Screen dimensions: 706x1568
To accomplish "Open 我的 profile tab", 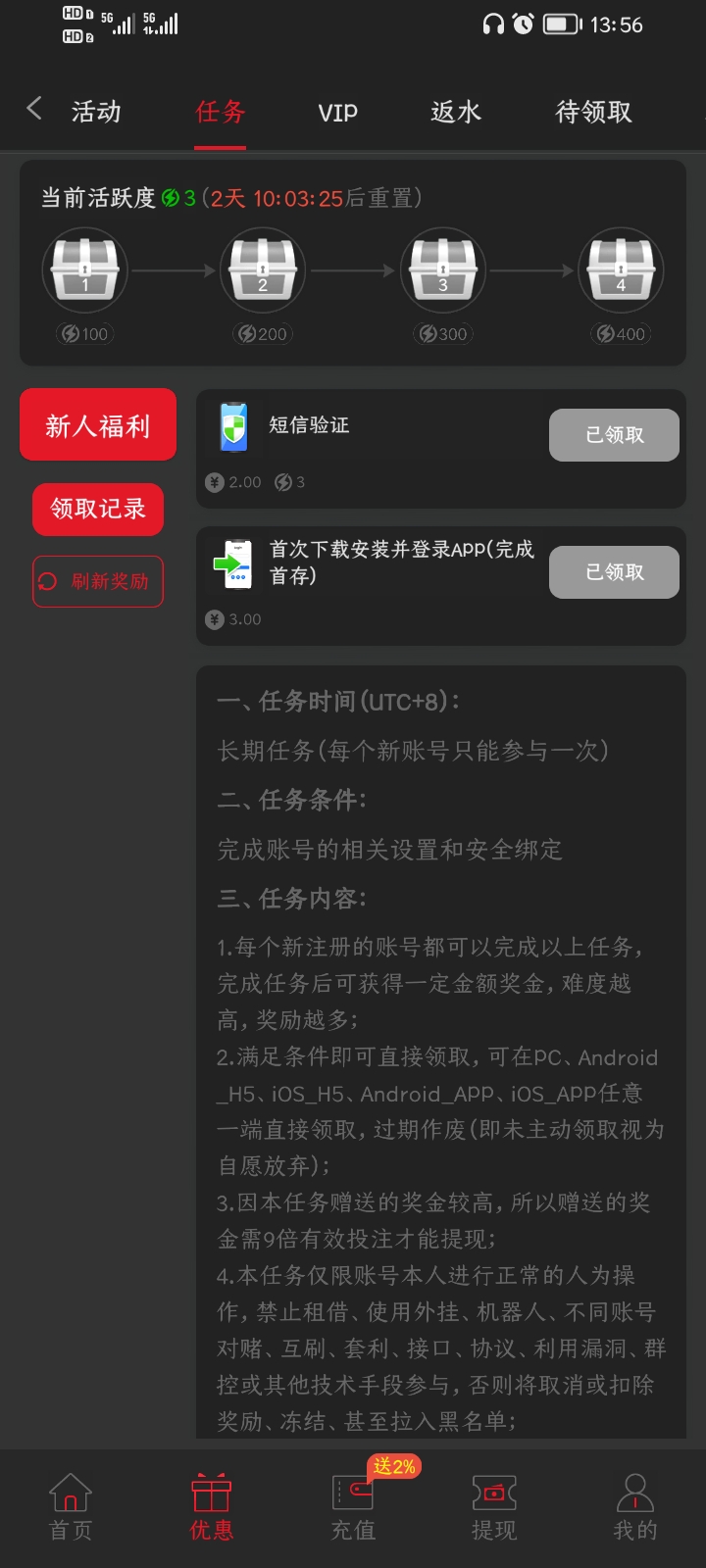I will [635, 1507].
